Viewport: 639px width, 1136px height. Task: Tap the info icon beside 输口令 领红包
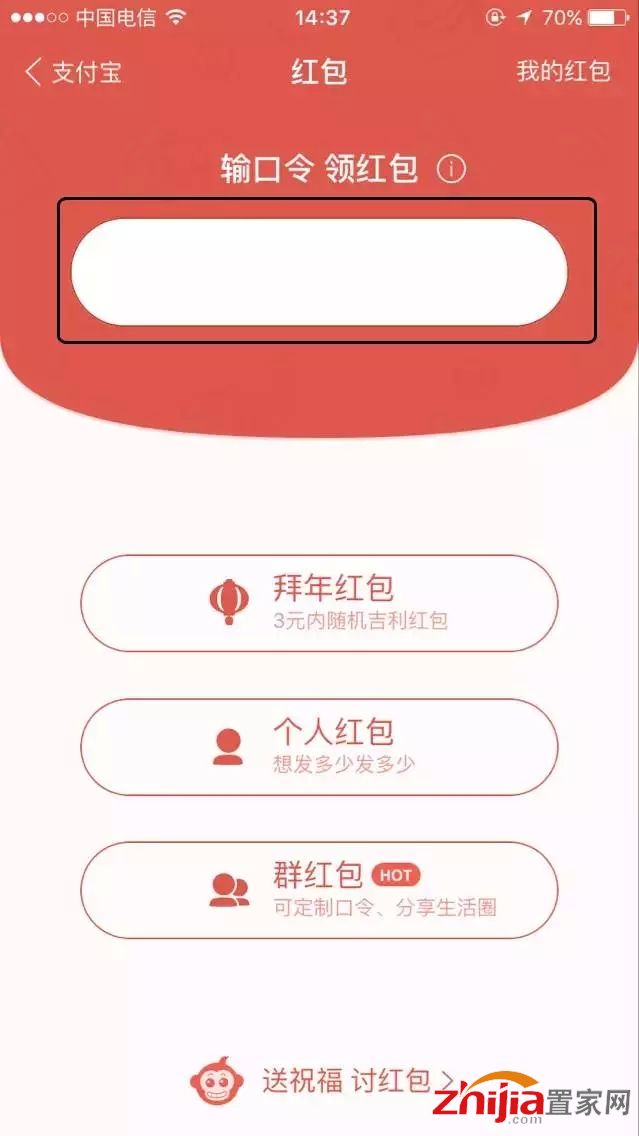coord(451,169)
